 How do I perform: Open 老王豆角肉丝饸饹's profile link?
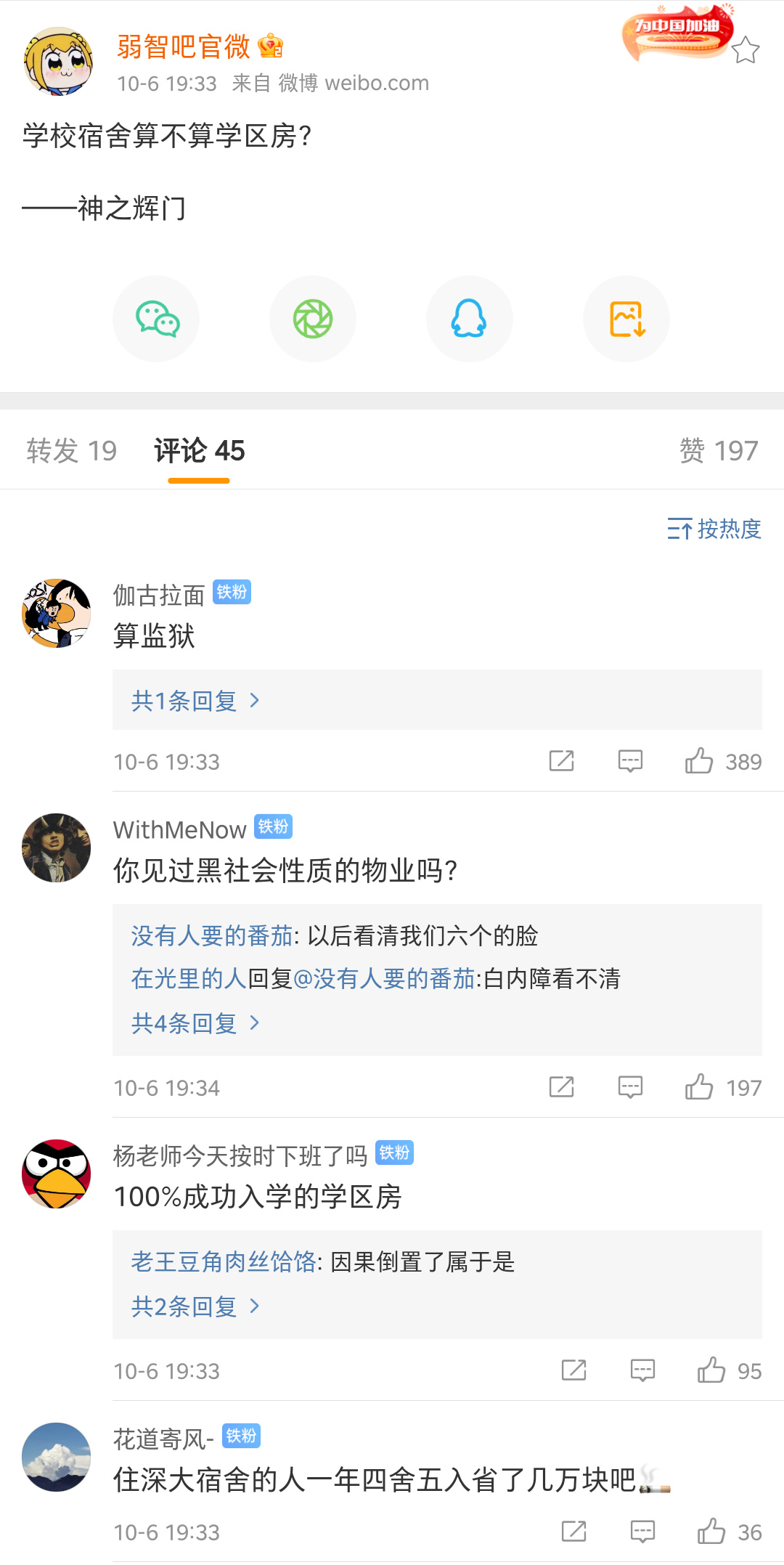[x=224, y=1262]
